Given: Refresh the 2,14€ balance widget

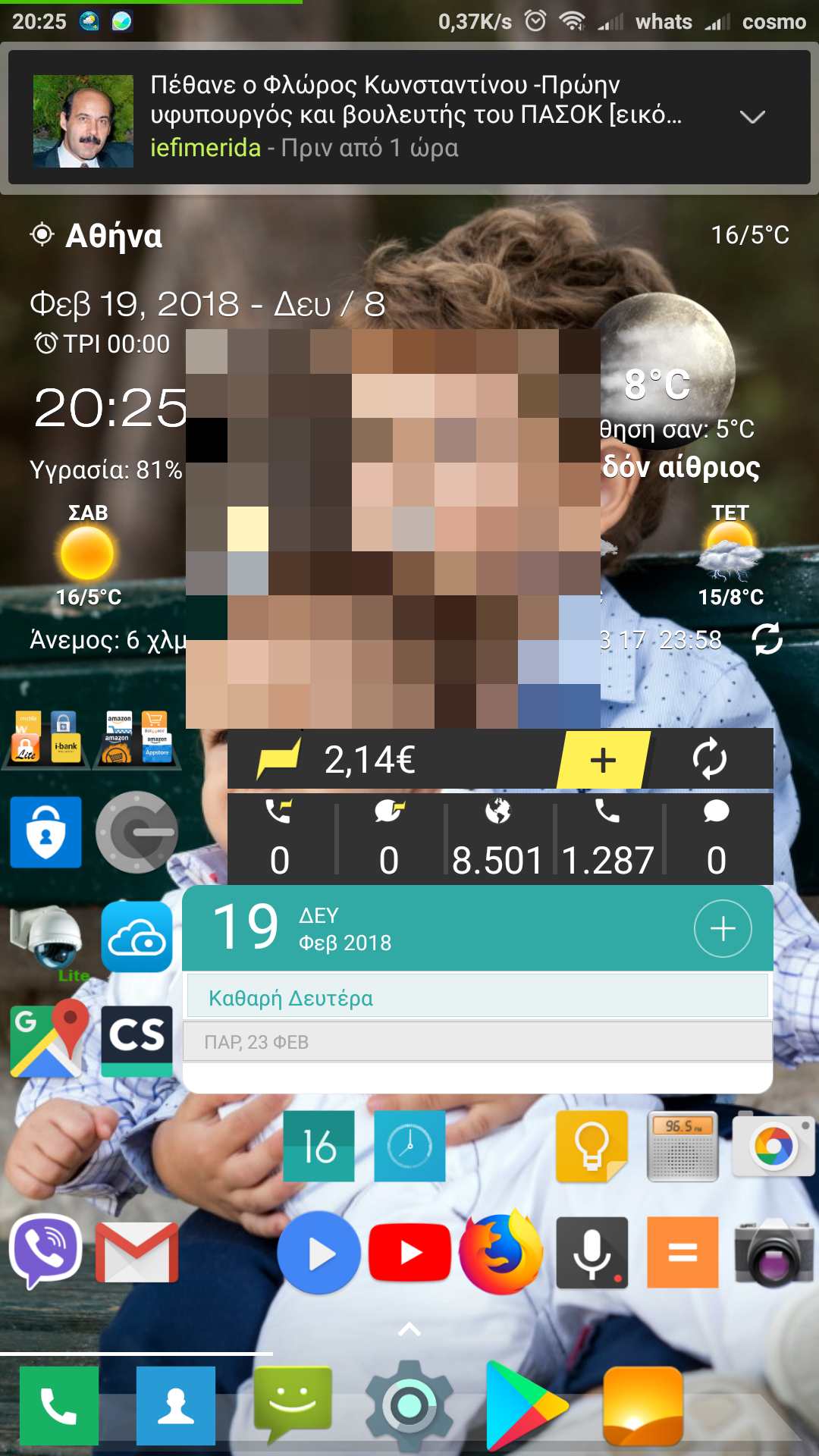Looking at the screenshot, I should click(710, 760).
